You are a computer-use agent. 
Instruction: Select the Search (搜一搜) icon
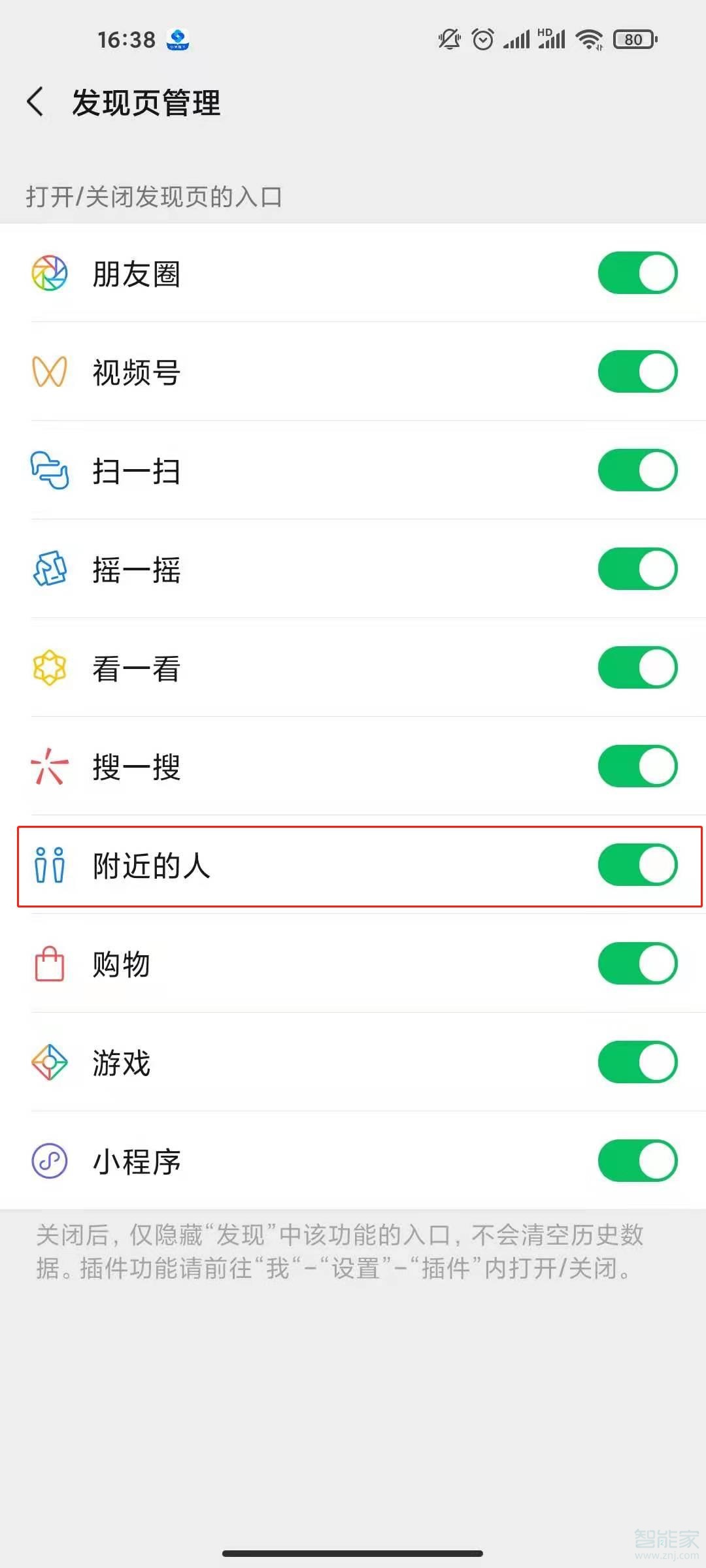click(49, 767)
